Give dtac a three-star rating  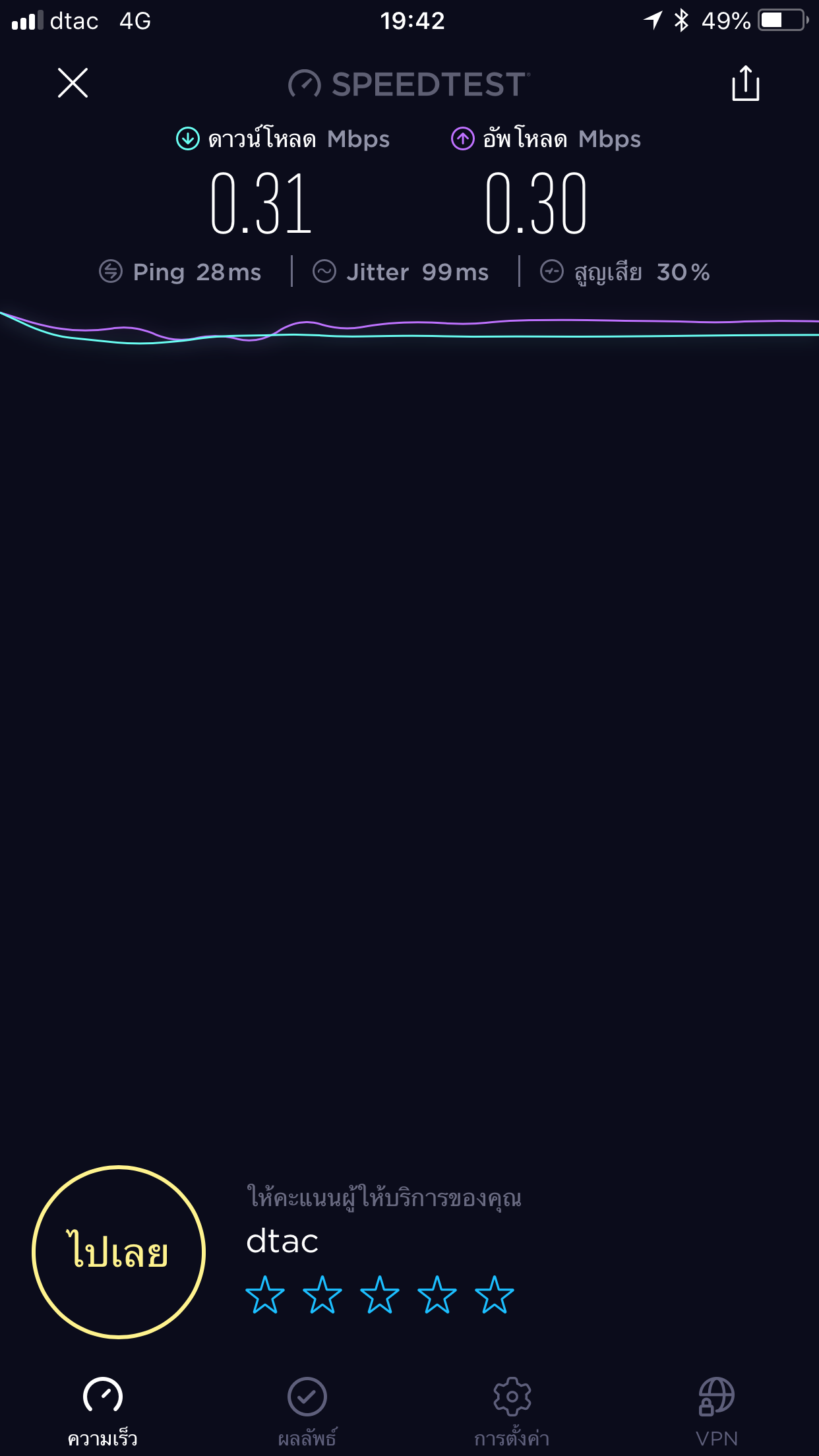(x=380, y=1294)
